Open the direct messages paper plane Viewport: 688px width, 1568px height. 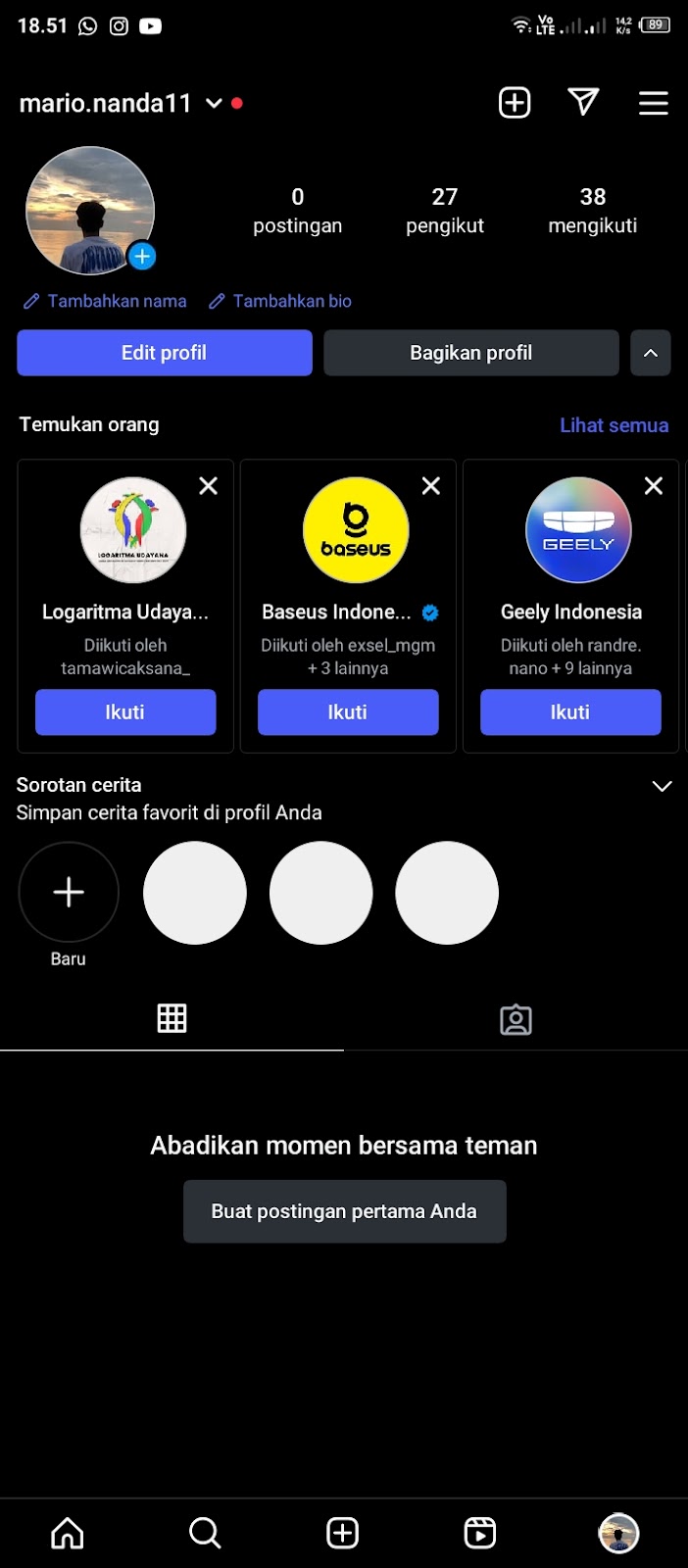click(x=583, y=102)
